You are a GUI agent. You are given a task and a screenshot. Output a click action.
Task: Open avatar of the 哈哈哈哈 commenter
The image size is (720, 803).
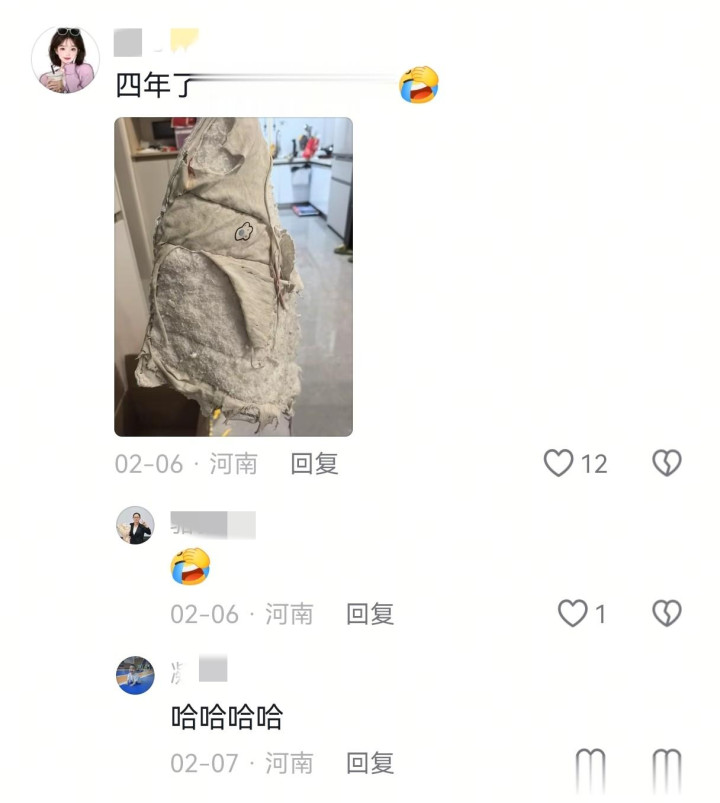point(135,675)
